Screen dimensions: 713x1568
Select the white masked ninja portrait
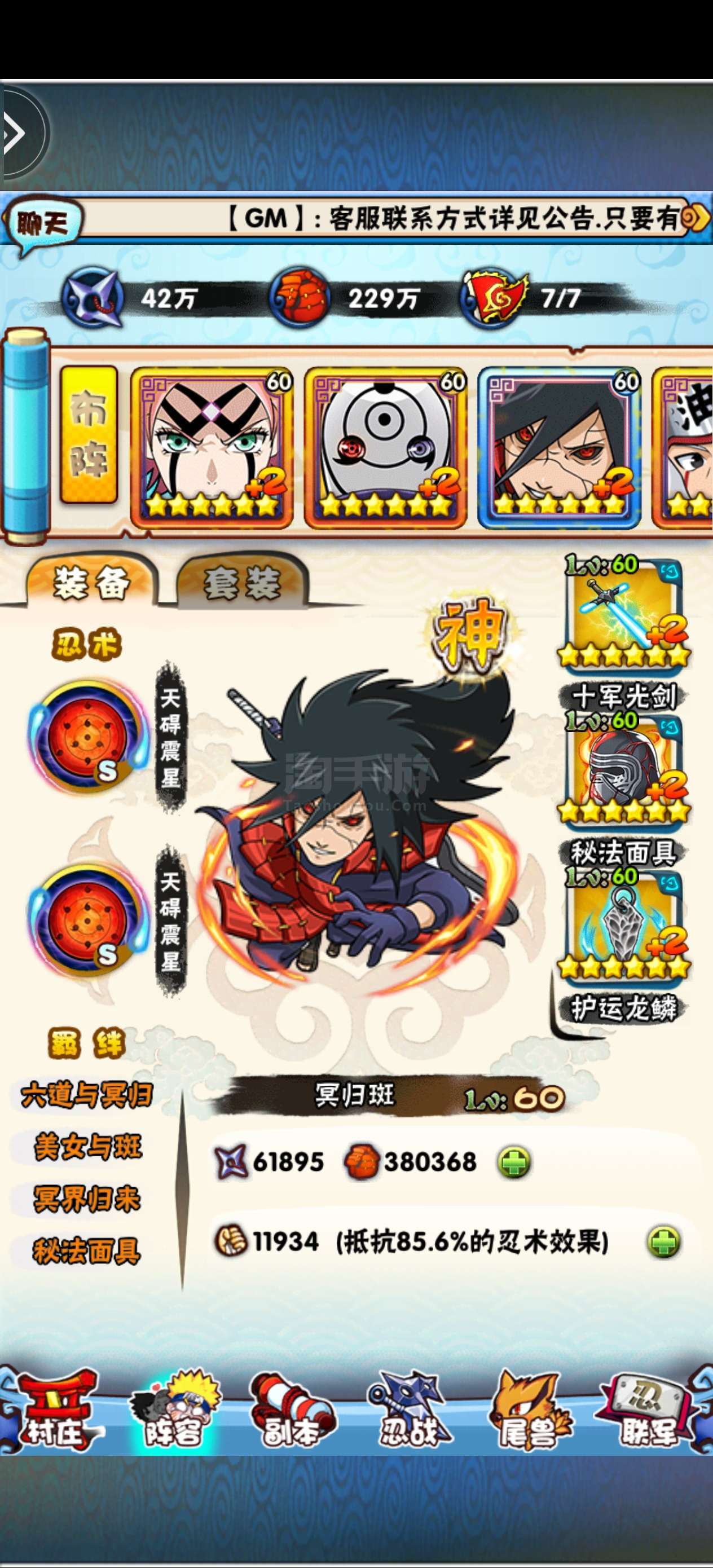[385, 447]
